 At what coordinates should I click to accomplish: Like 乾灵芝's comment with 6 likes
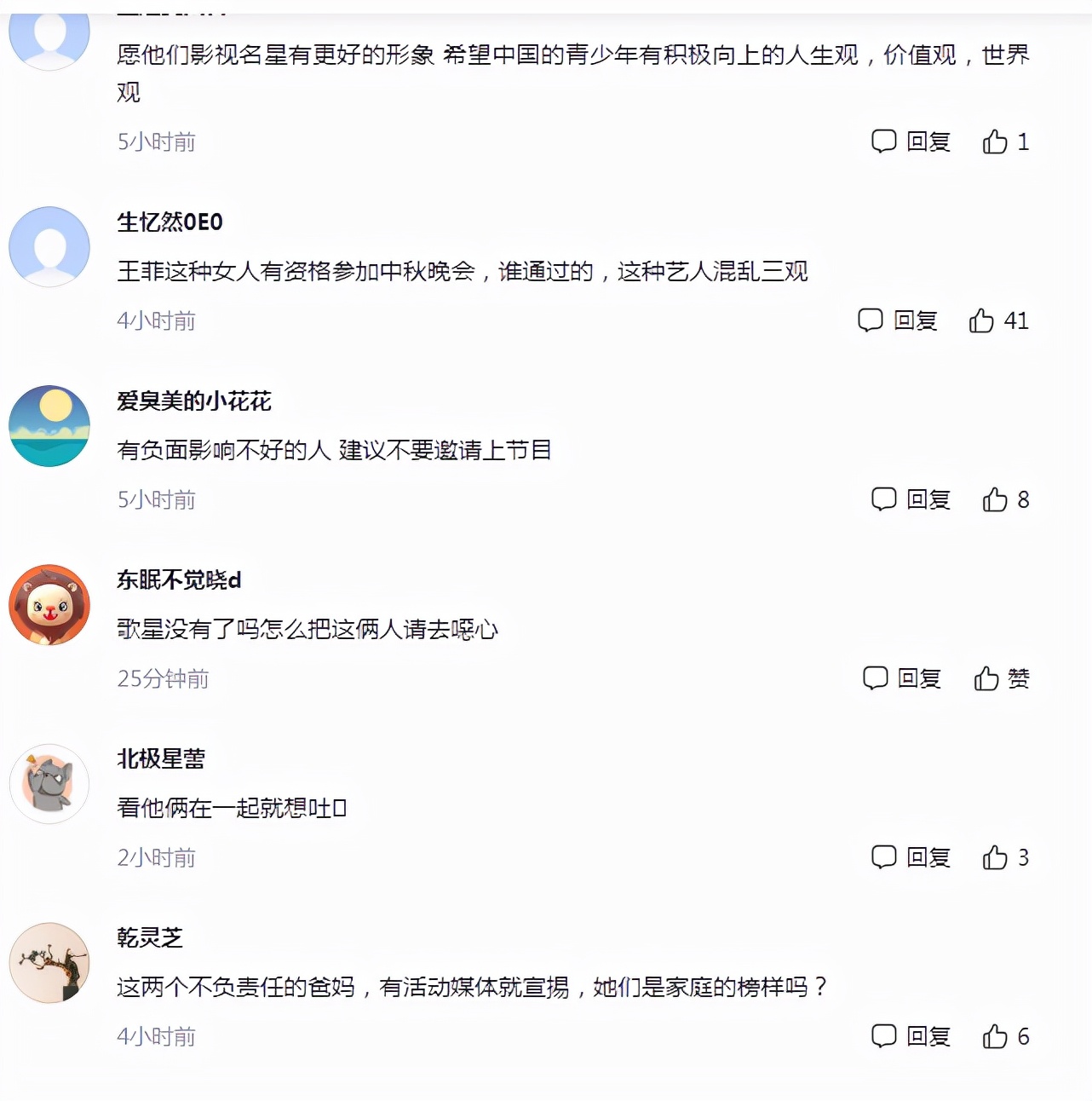[x=1004, y=1036]
